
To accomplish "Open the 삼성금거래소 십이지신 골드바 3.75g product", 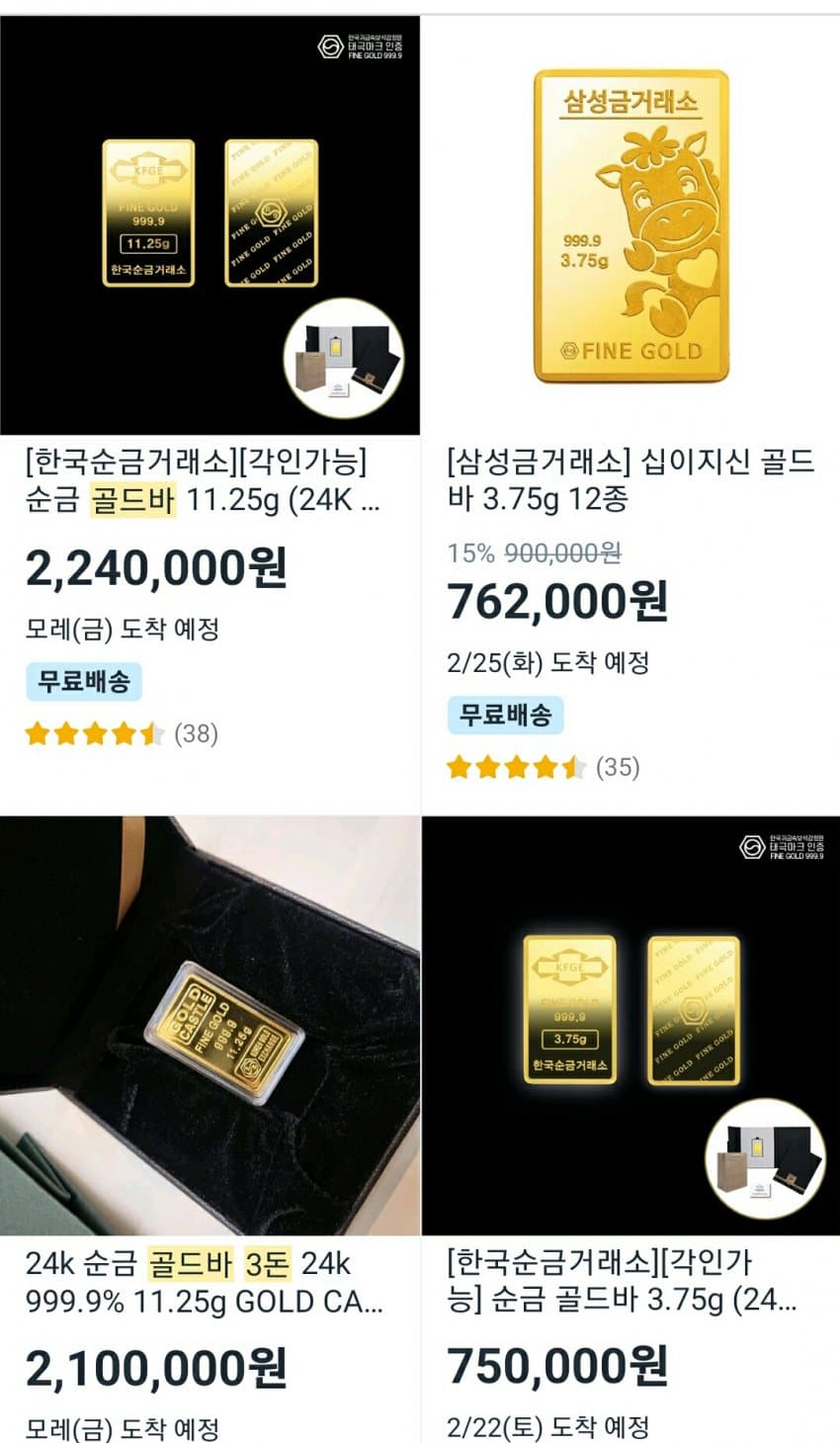I will click(x=630, y=225).
